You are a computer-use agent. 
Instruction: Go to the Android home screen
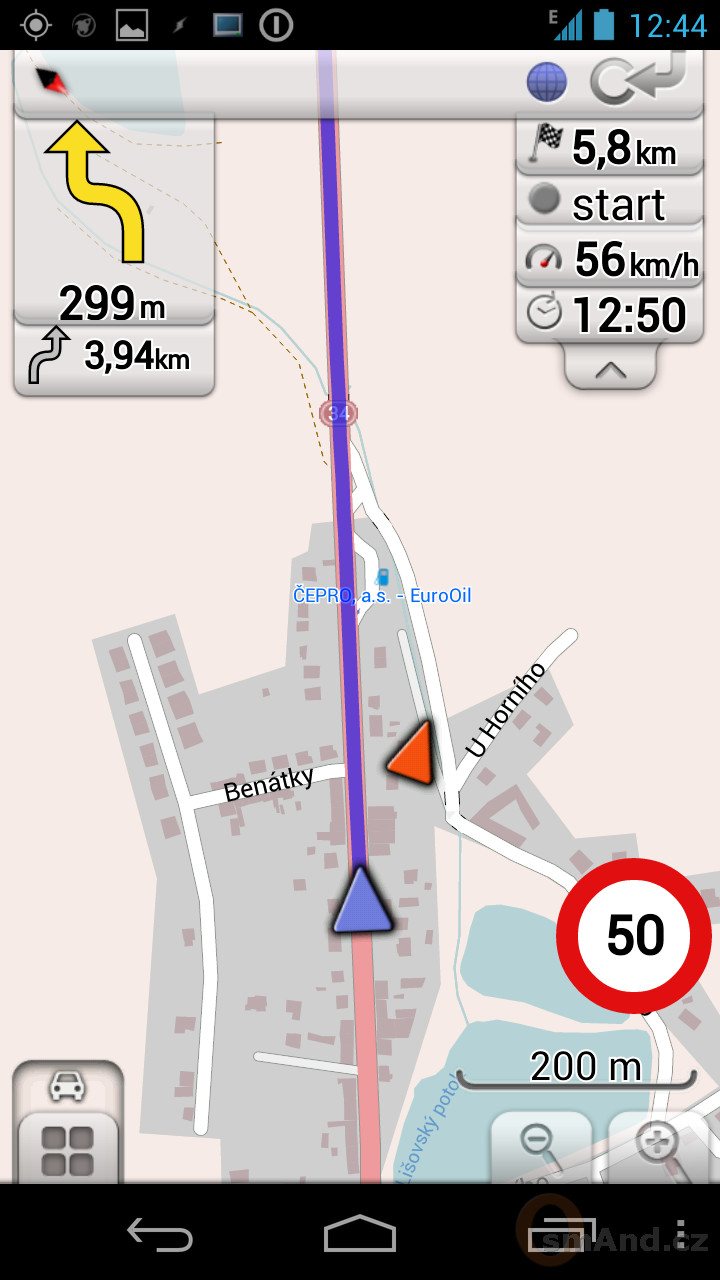(x=360, y=1234)
